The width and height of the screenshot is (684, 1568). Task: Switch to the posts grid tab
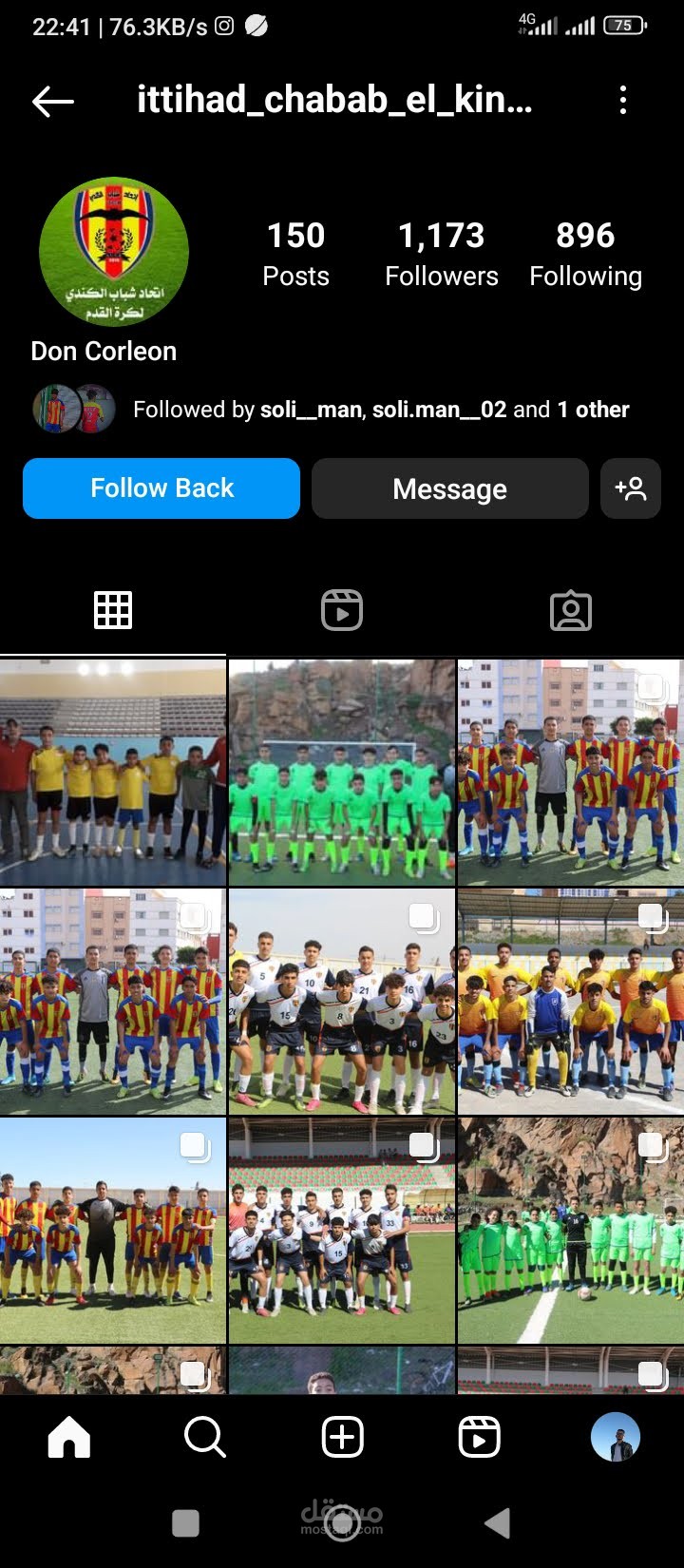pyautogui.click(x=113, y=610)
